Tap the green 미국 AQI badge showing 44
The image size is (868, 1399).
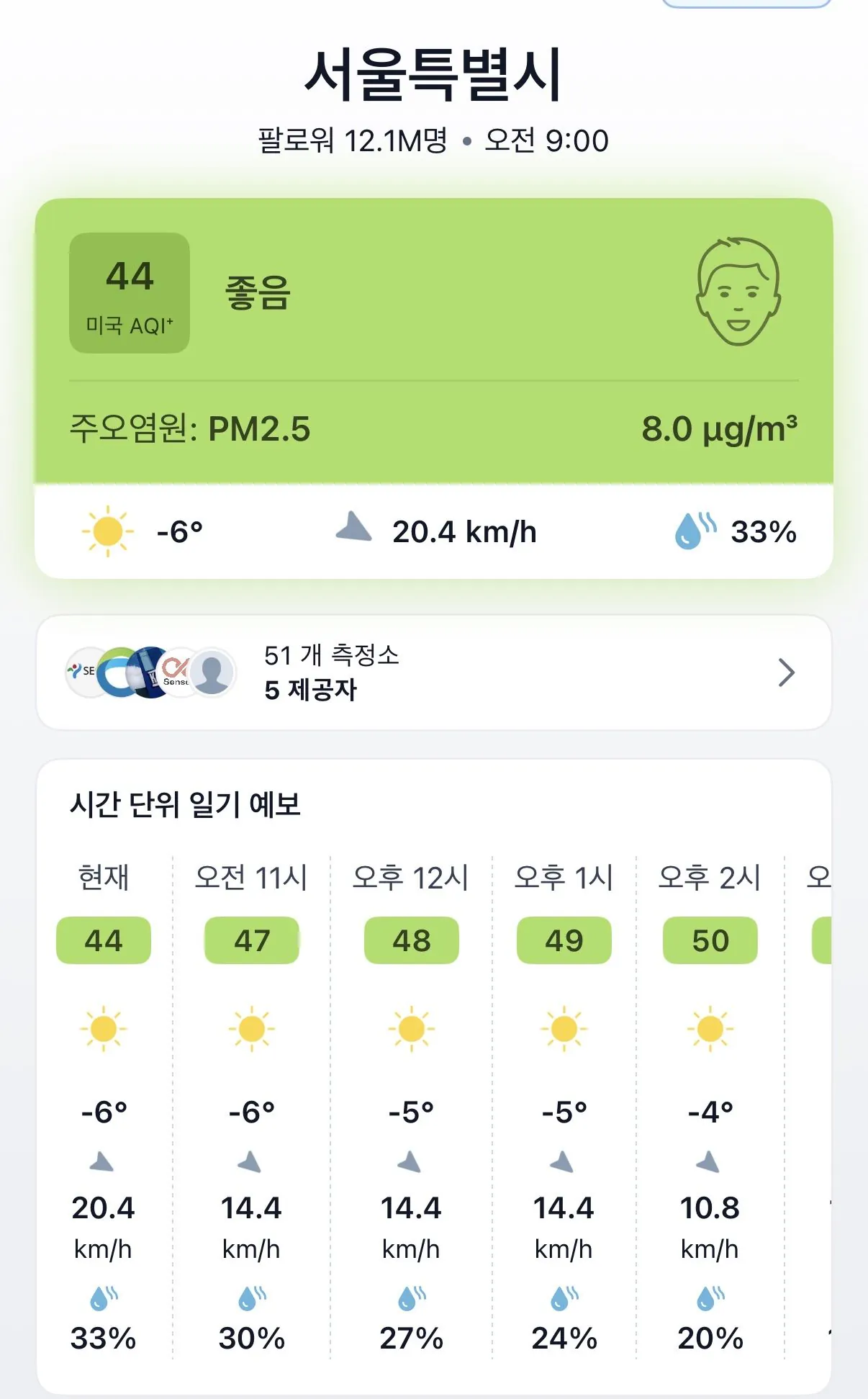pyautogui.click(x=128, y=293)
